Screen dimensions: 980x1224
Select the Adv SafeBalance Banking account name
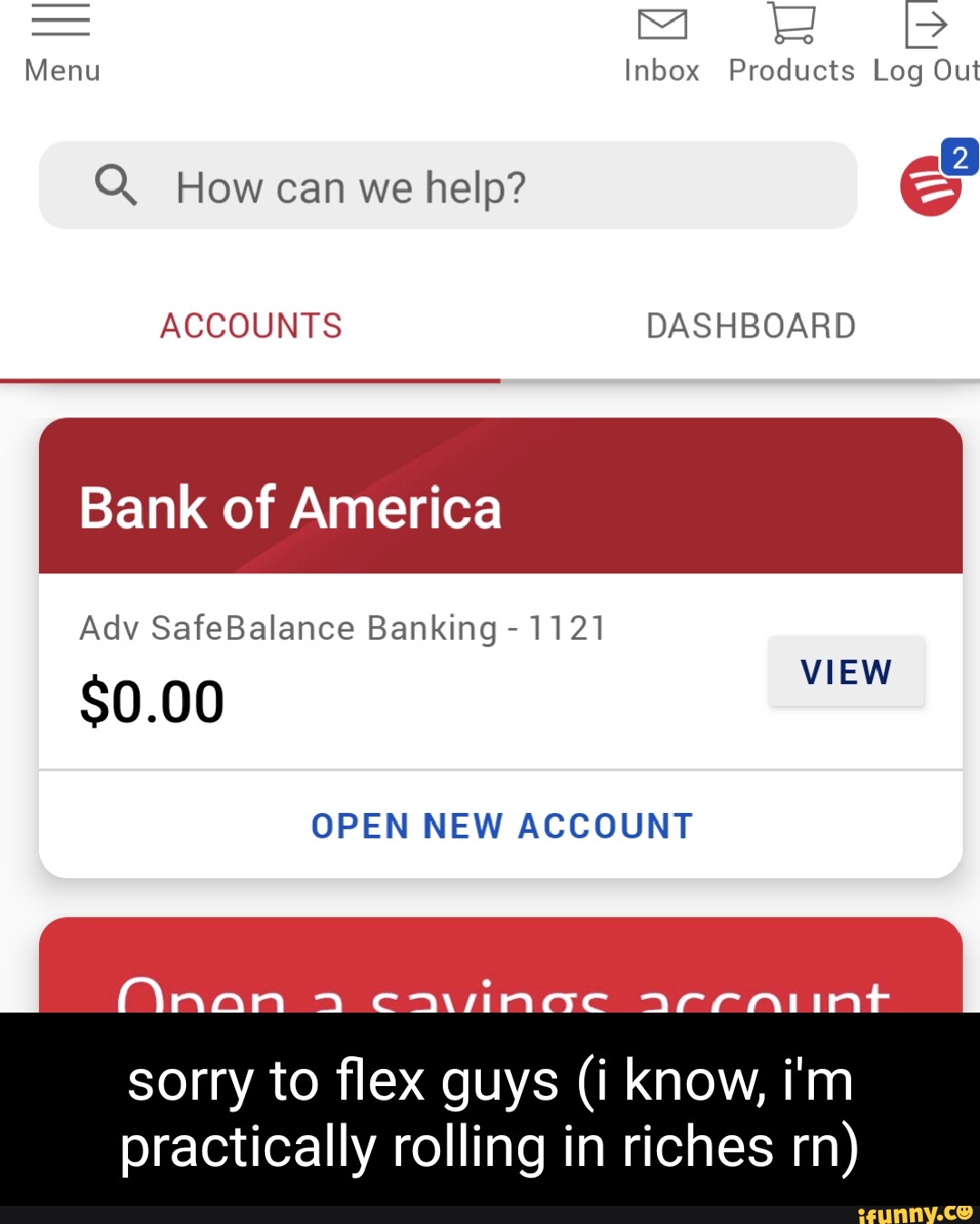343,627
